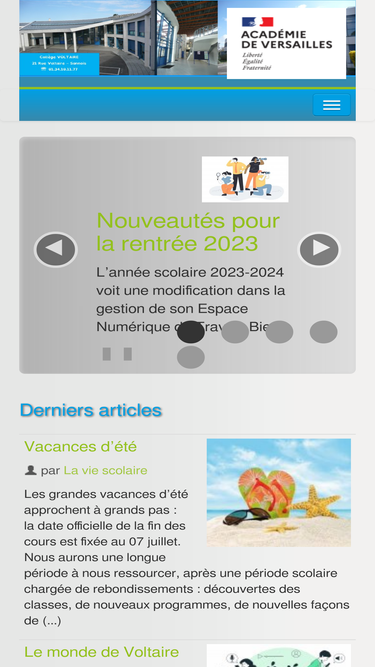Tap the Académie de Versailles header banner
This screenshot has height=667, width=375.
pos(188,38)
